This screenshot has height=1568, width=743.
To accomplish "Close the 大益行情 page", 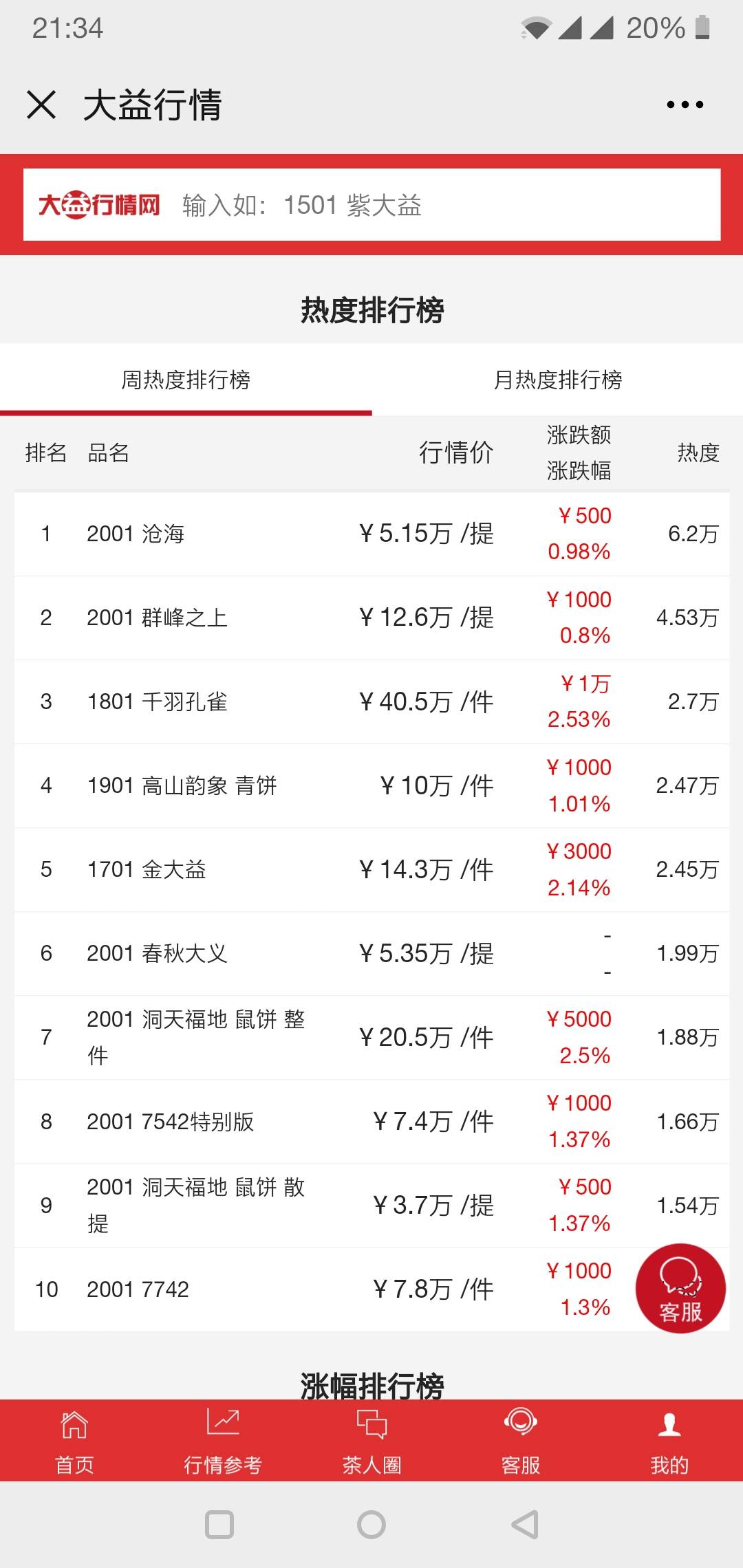I will 41,105.
